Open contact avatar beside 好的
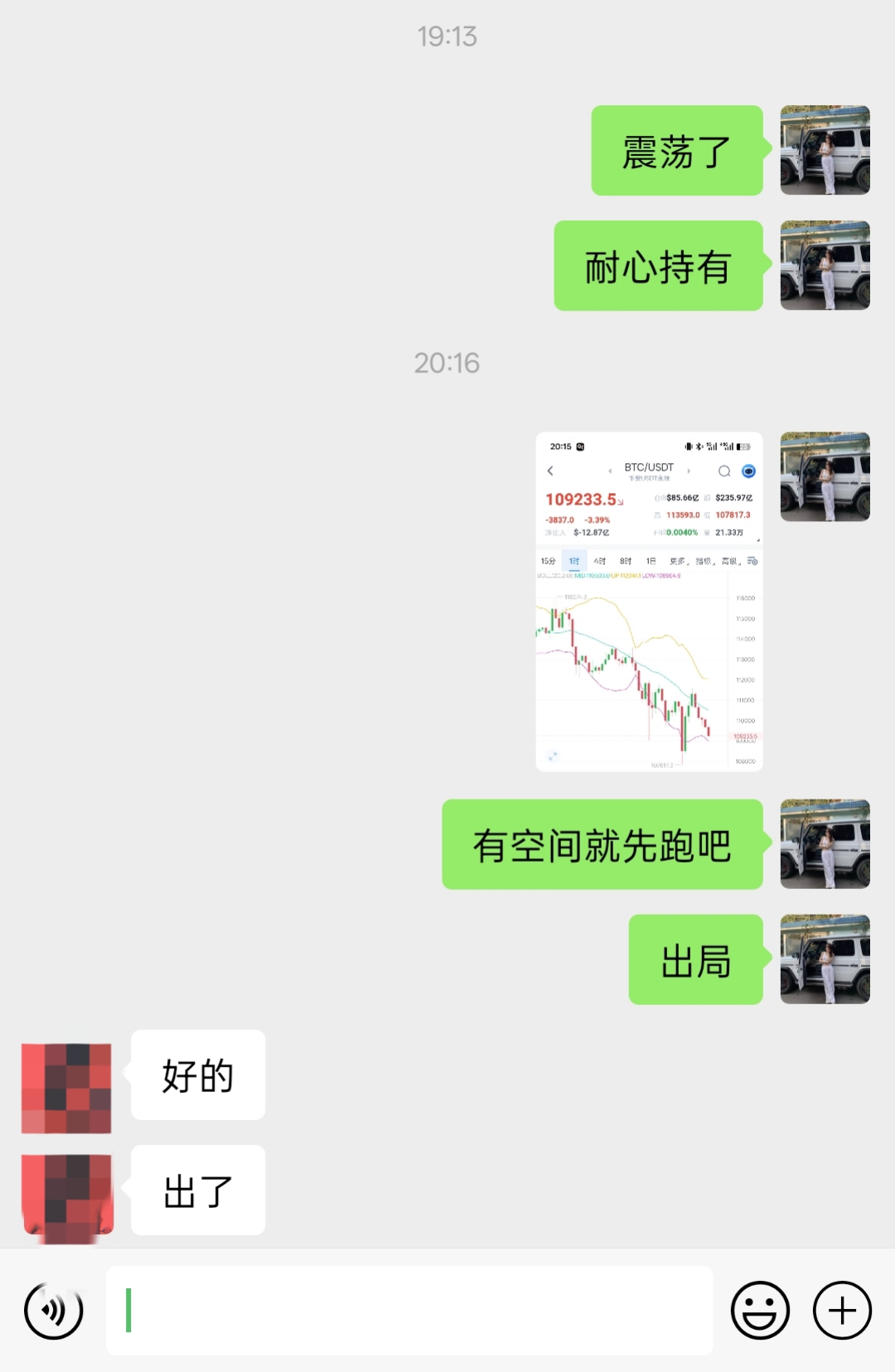Screen dimensions: 895x1372 pyautogui.click(x=66, y=1089)
